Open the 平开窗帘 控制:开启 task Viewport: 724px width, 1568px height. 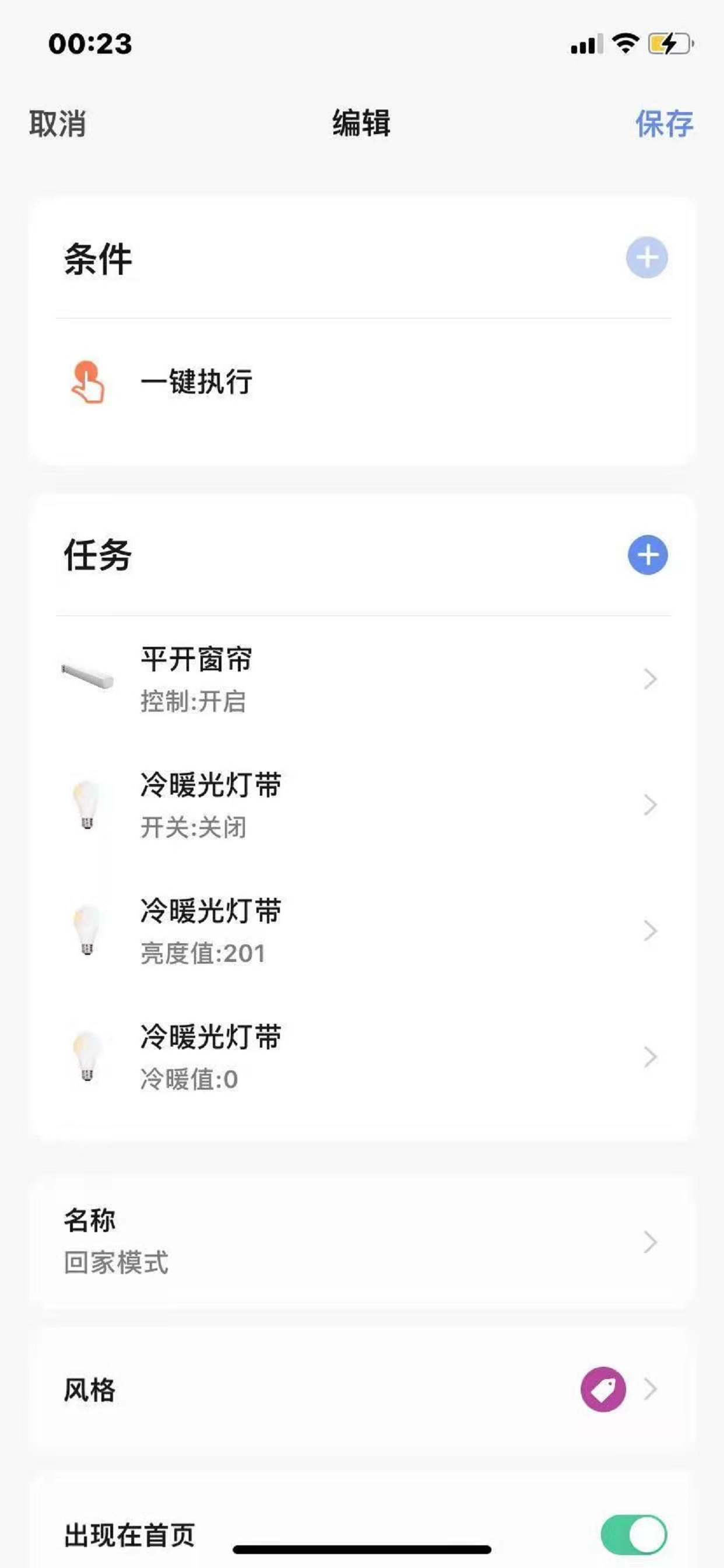point(362,678)
